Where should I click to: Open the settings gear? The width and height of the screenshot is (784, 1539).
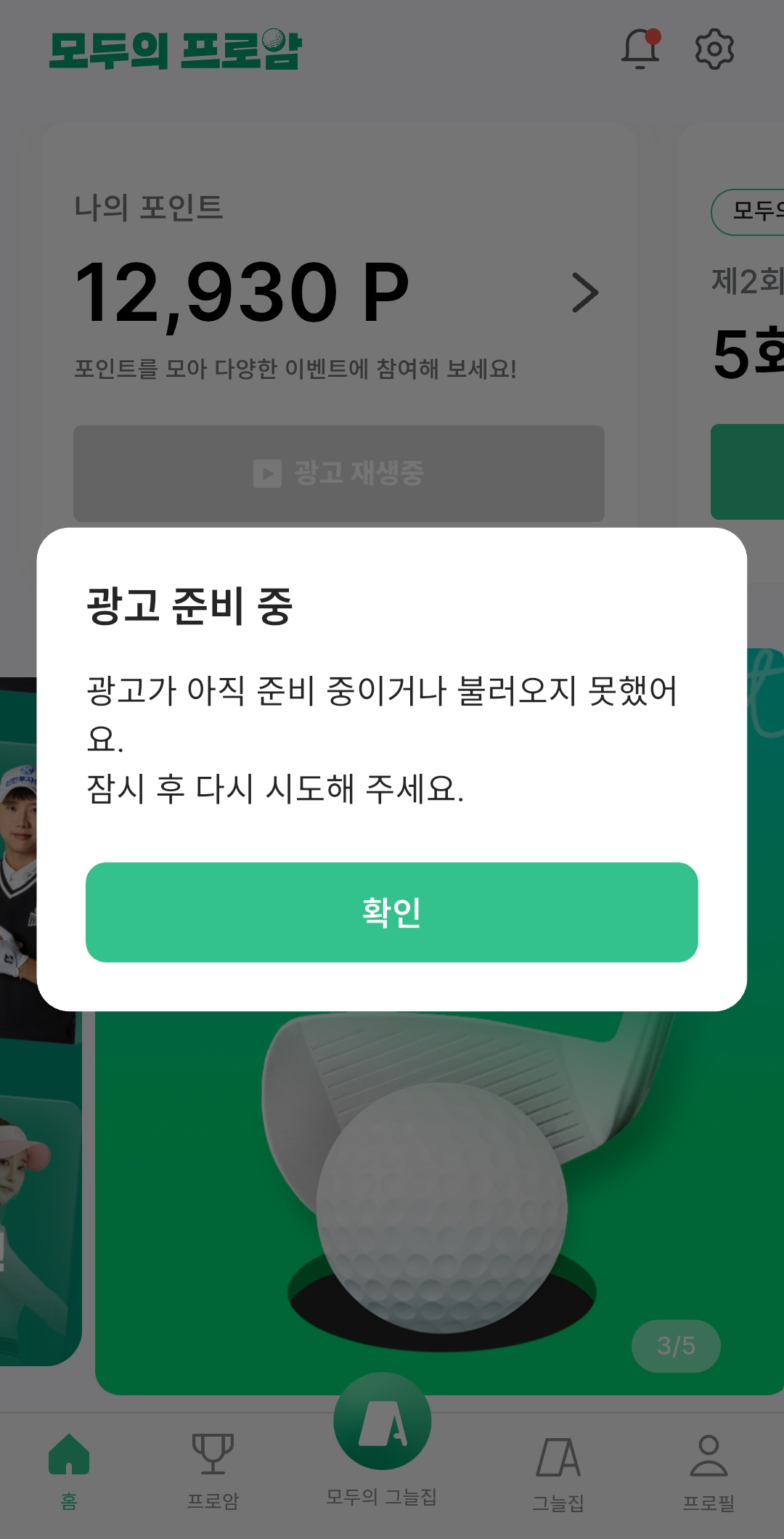714,49
